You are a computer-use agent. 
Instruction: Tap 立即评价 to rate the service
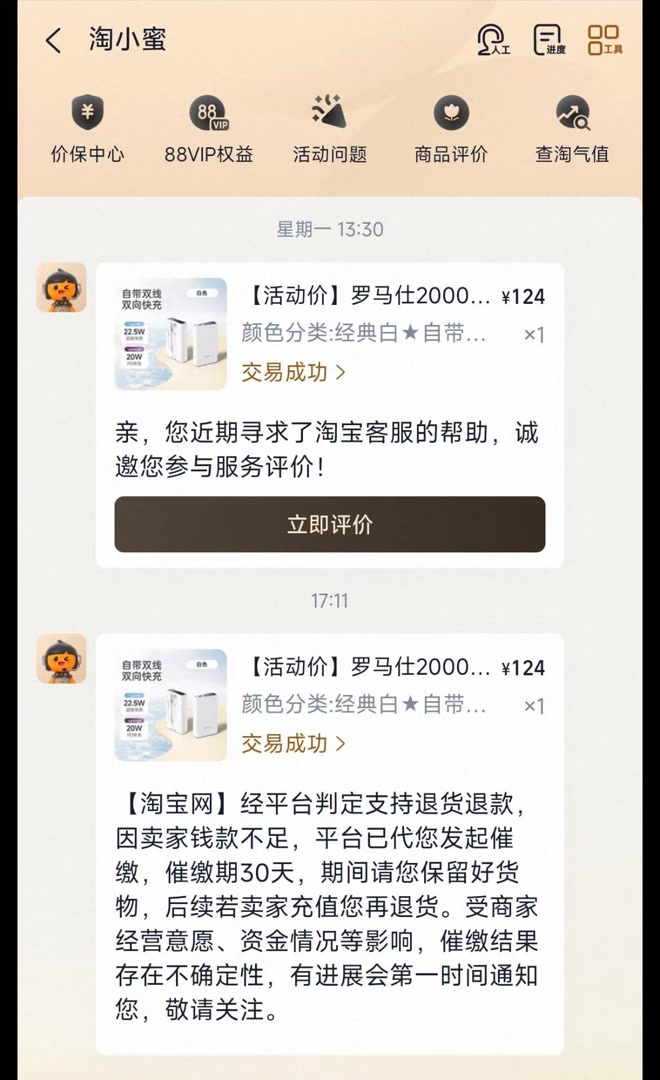tap(329, 525)
